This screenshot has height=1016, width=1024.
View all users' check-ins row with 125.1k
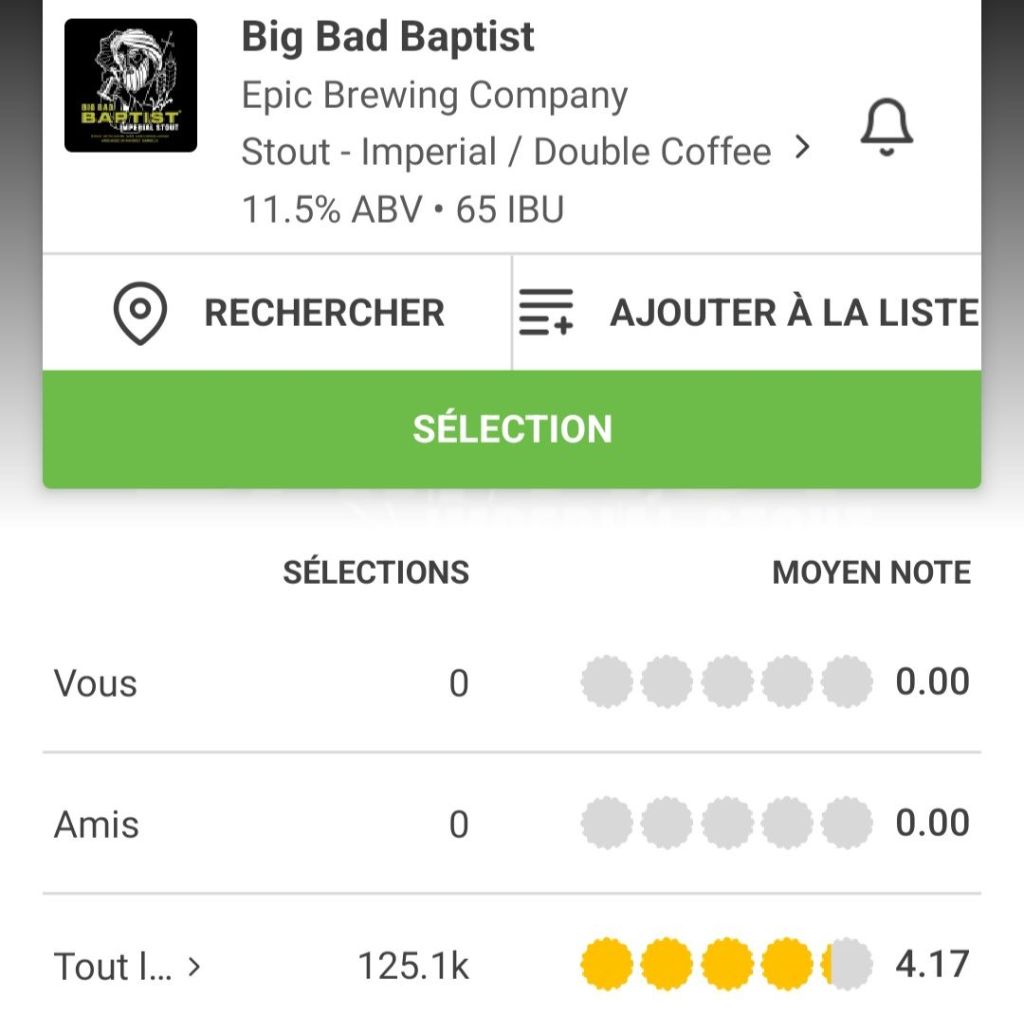click(127, 966)
